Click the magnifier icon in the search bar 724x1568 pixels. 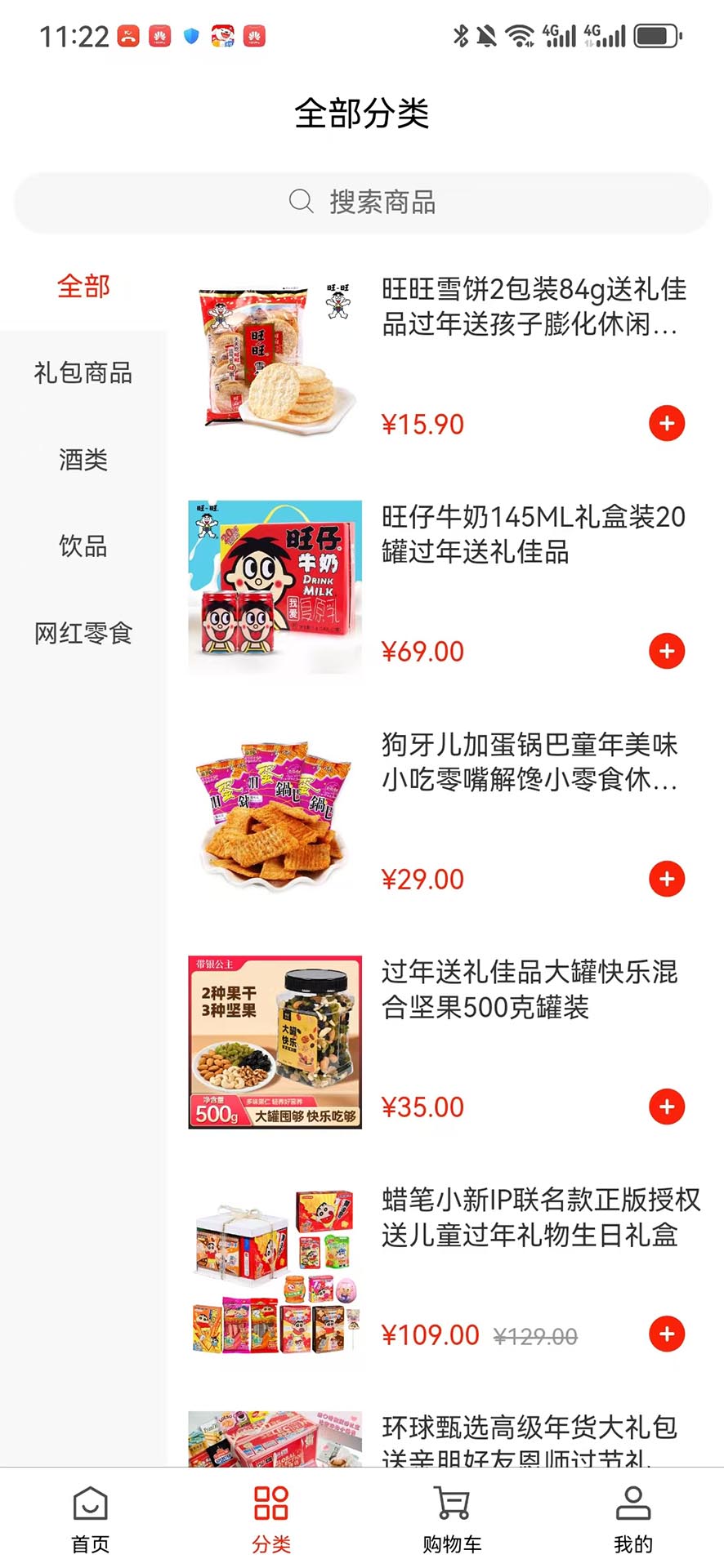click(x=302, y=201)
